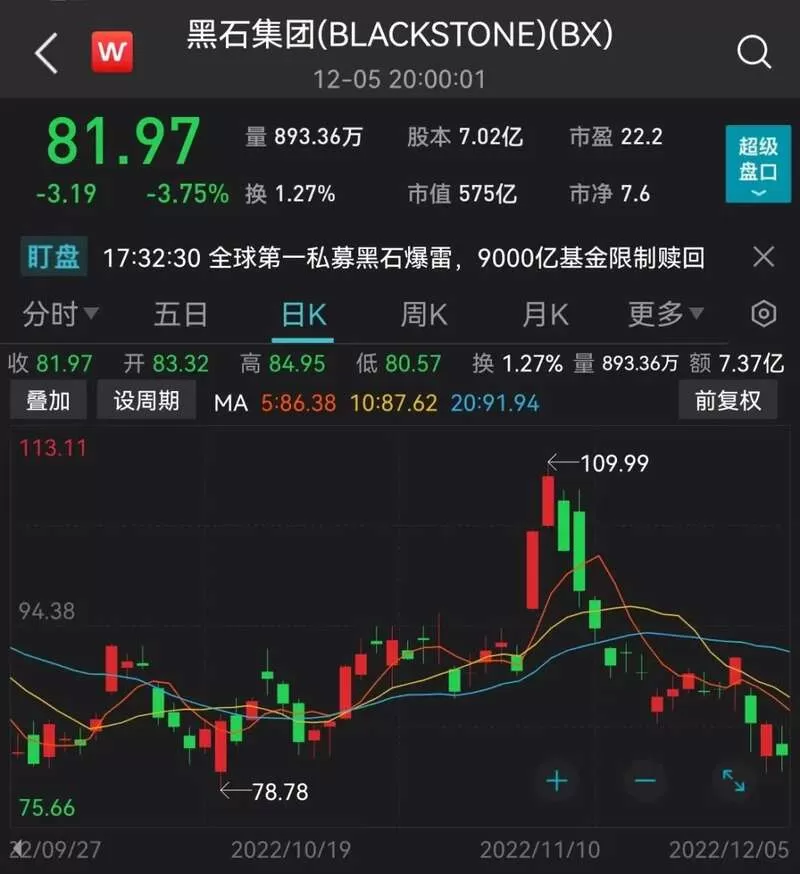Viewport: 800px width, 874px height.
Task: Expand chart to full screen
Action: (x=733, y=780)
